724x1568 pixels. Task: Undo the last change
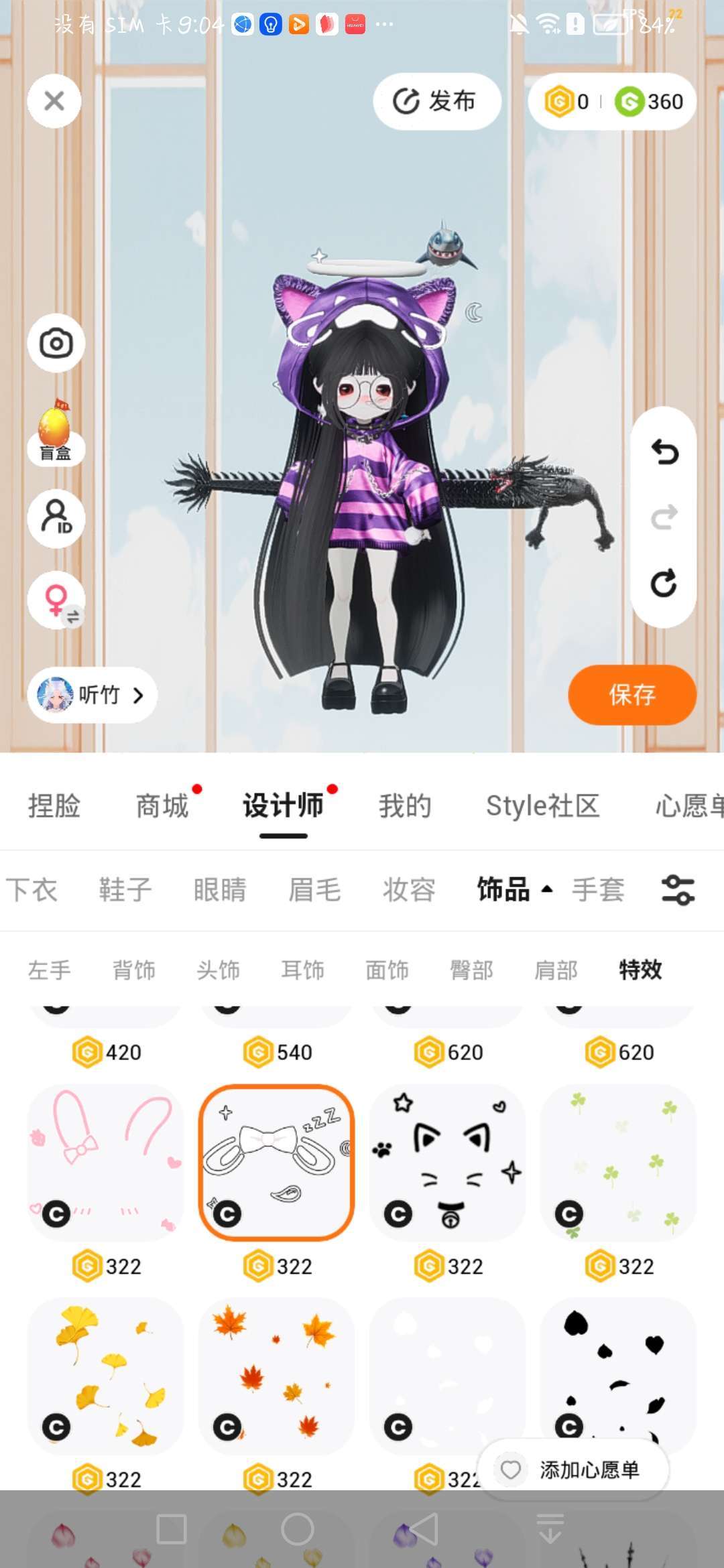pos(664,452)
